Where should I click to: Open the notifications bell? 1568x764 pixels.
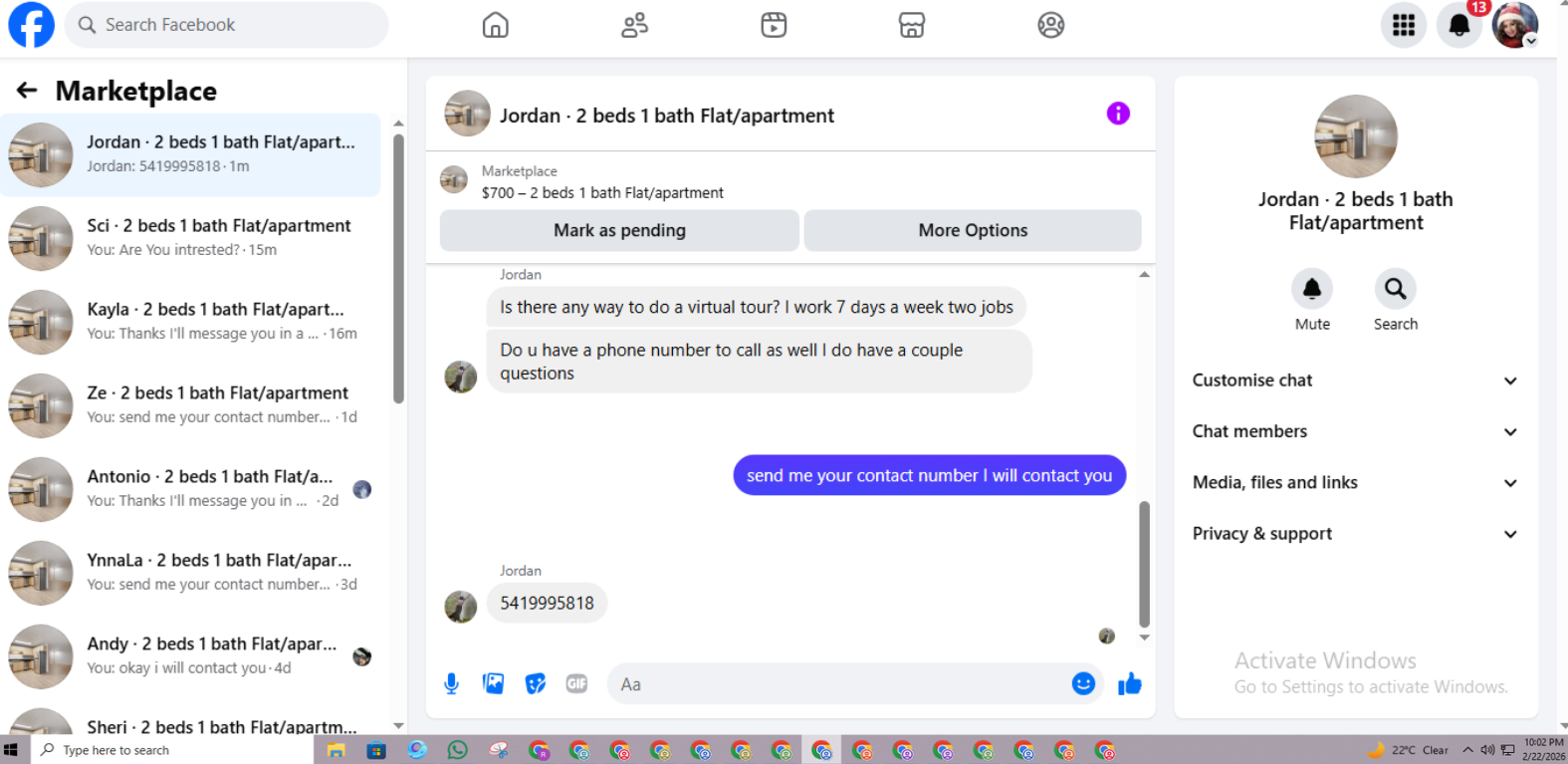pyautogui.click(x=1458, y=25)
